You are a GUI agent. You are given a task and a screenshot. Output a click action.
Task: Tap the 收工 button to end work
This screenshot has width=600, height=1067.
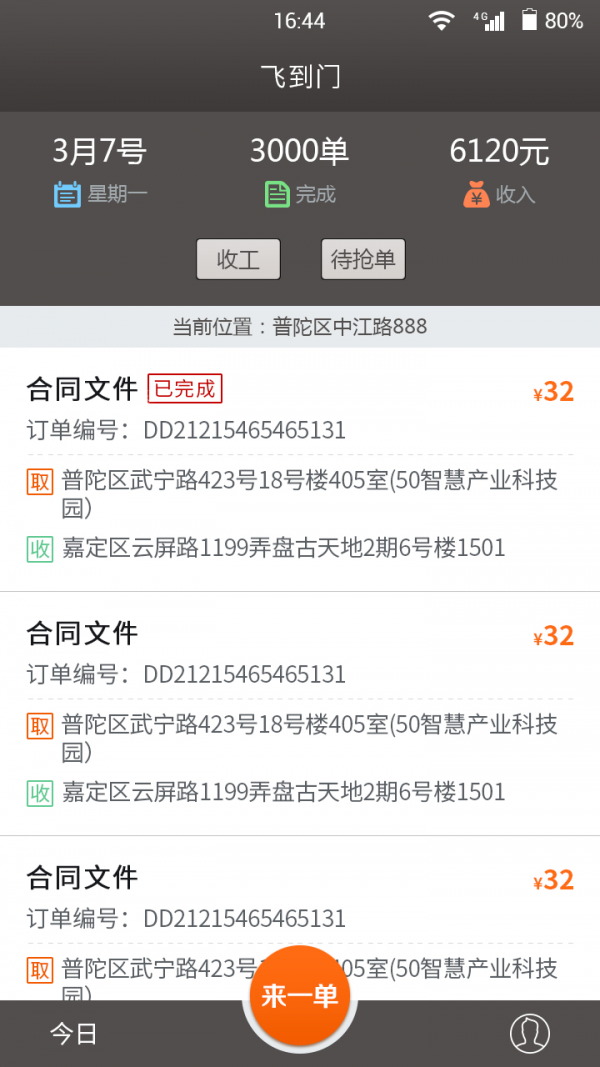[x=238, y=259]
